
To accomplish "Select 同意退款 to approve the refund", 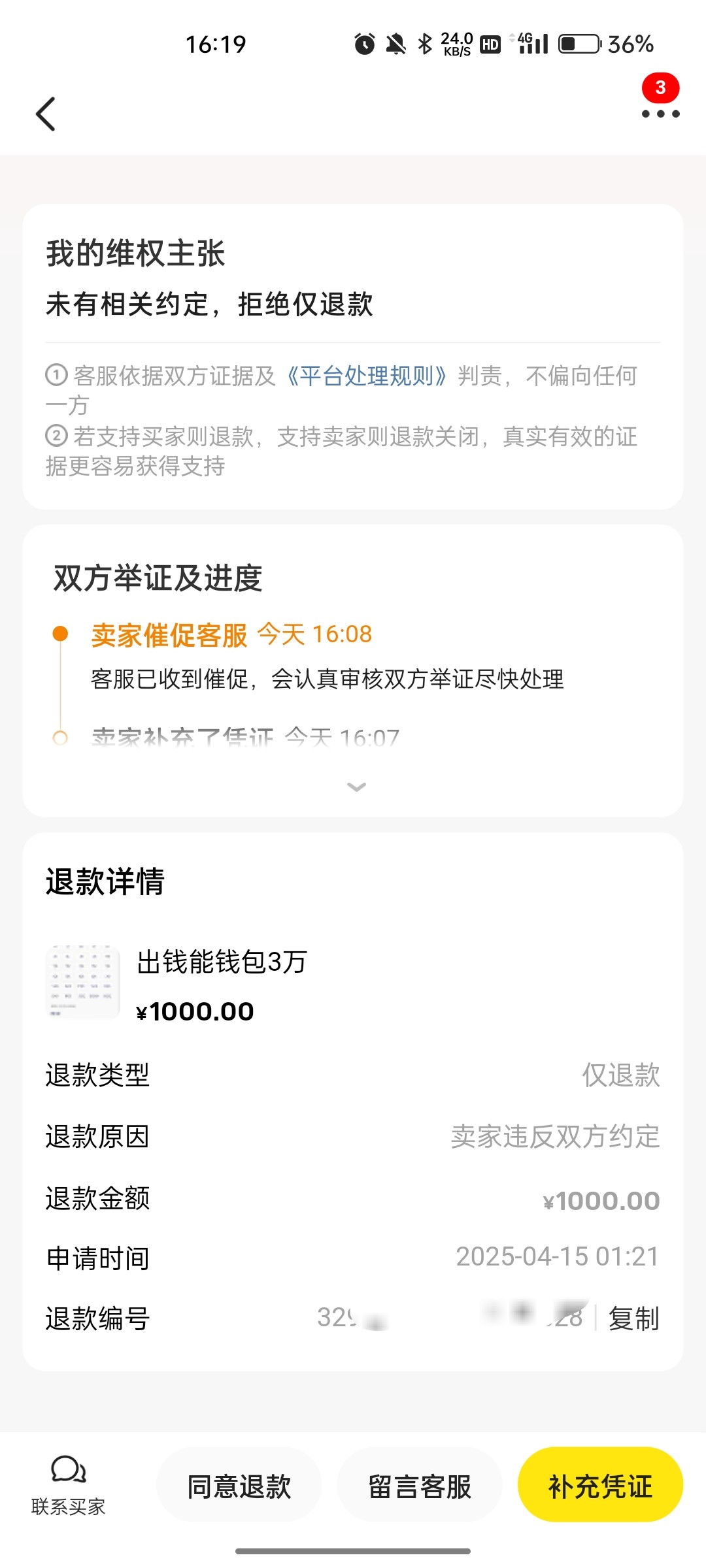I will click(x=239, y=1486).
